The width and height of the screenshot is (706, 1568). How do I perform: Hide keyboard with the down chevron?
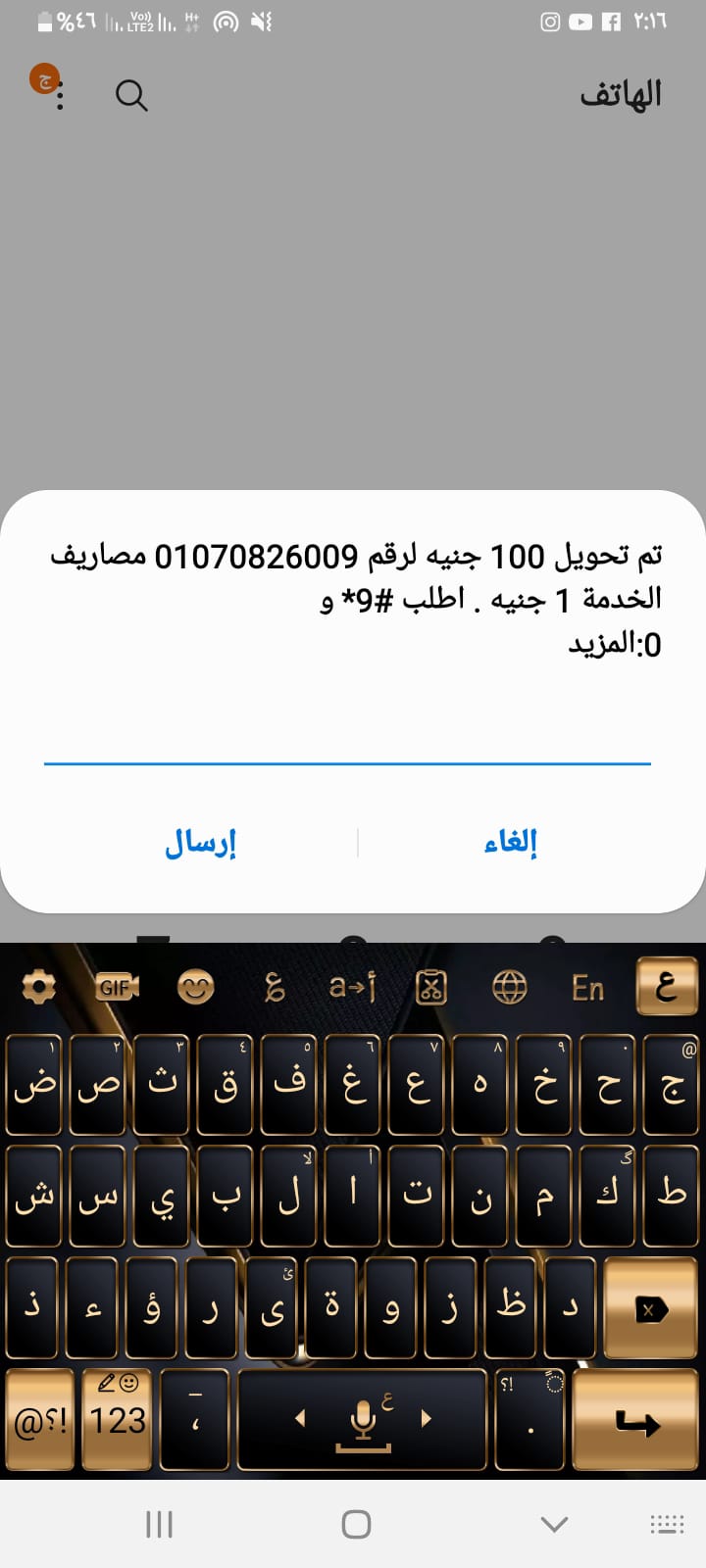554,1524
